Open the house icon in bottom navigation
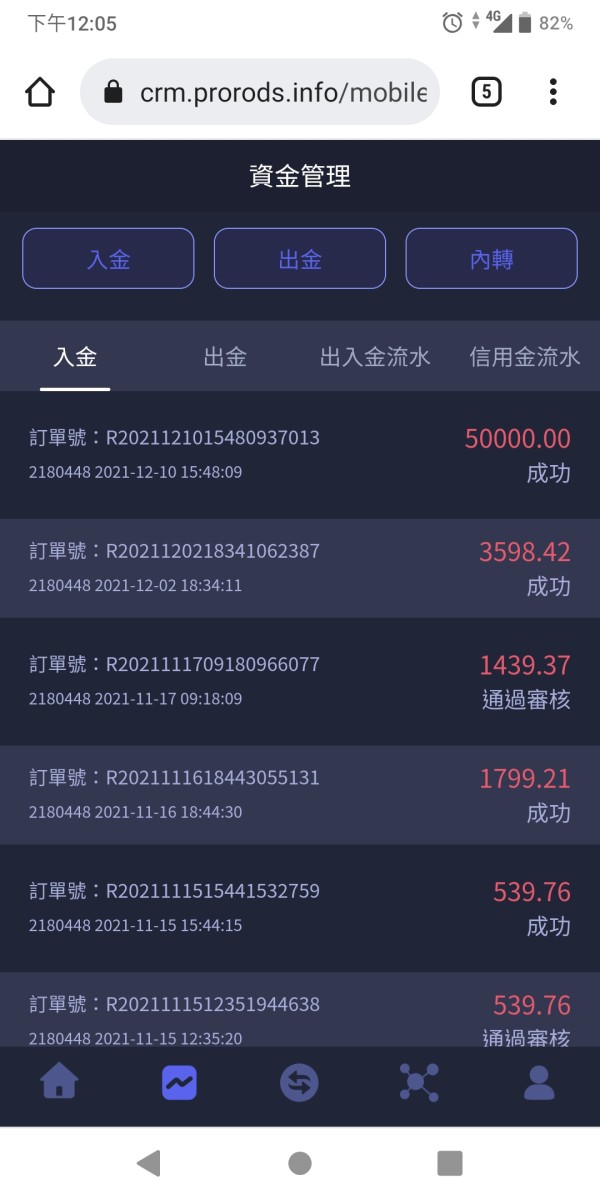600x1200 pixels. (59, 1082)
